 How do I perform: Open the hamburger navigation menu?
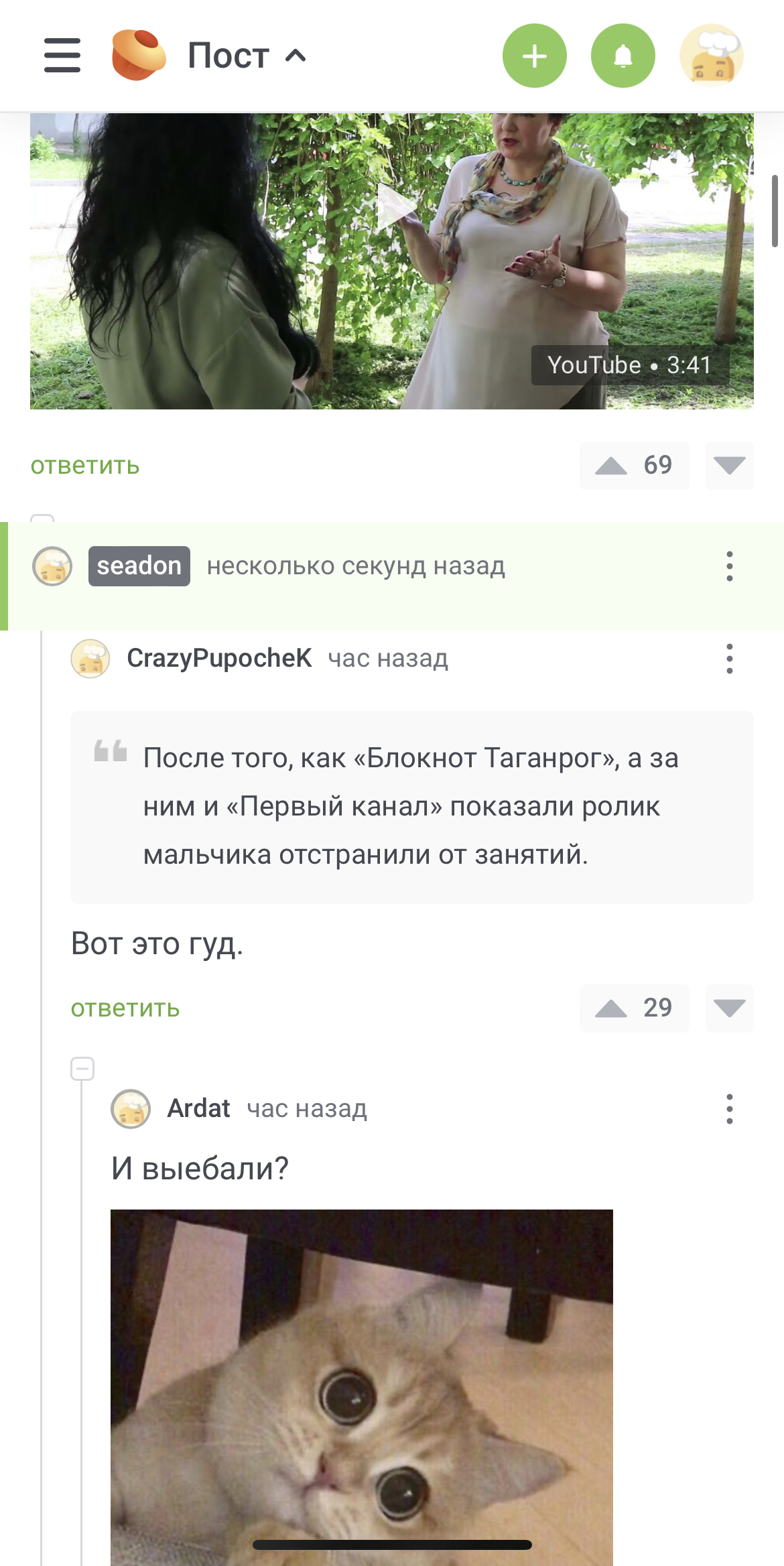62,56
